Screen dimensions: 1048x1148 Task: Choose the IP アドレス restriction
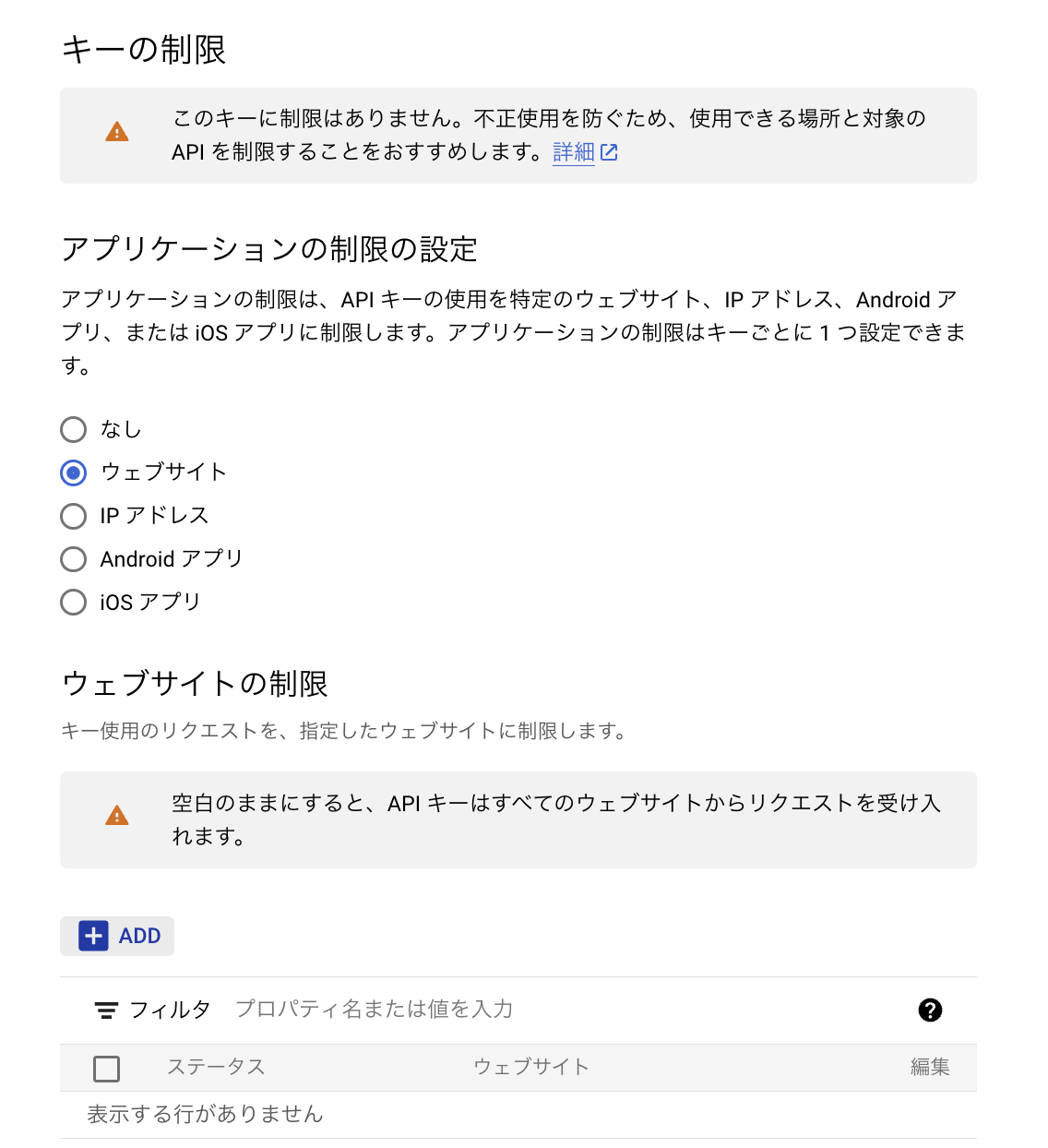(74, 516)
